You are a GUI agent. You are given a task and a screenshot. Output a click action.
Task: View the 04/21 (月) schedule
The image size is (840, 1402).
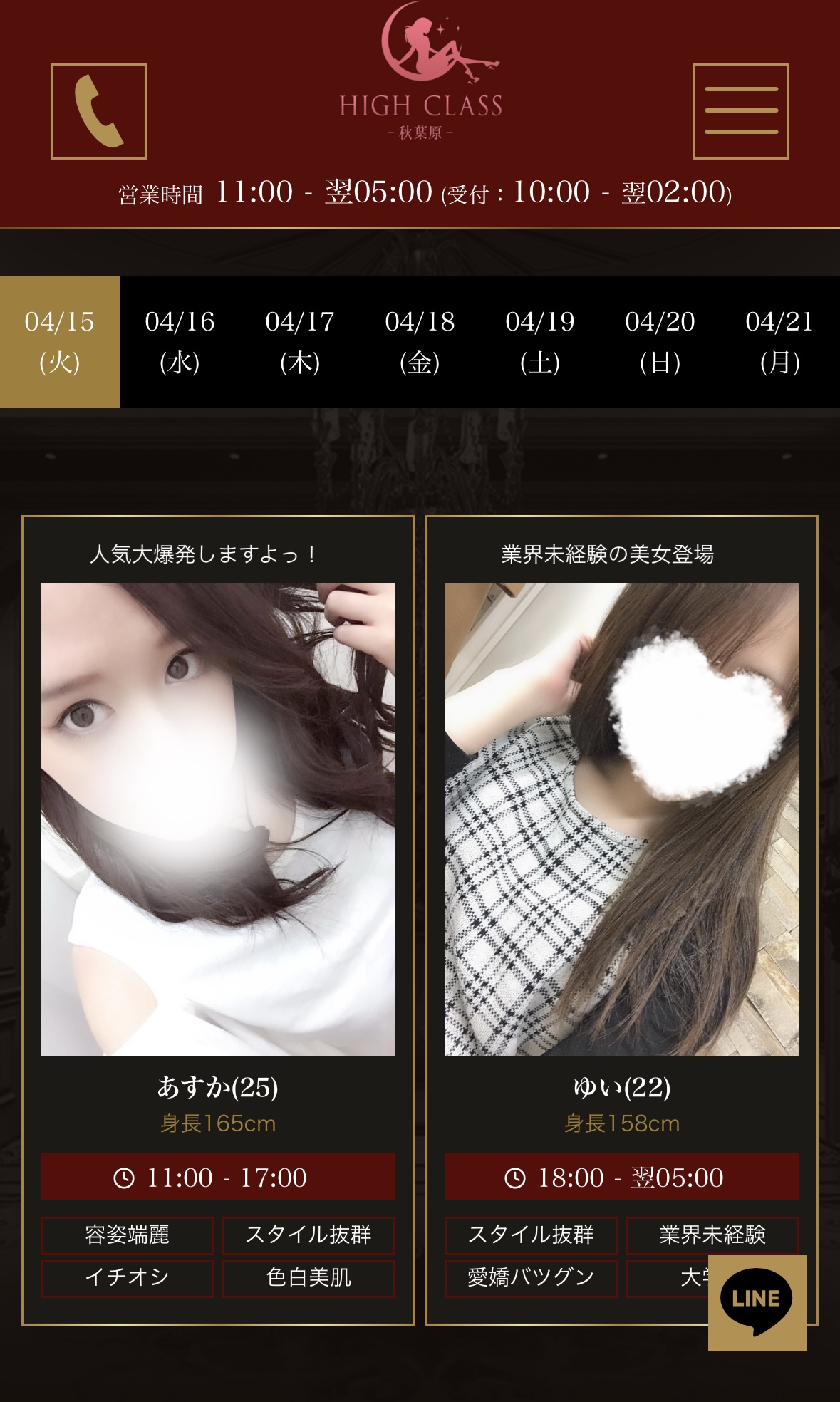pyautogui.click(x=779, y=342)
